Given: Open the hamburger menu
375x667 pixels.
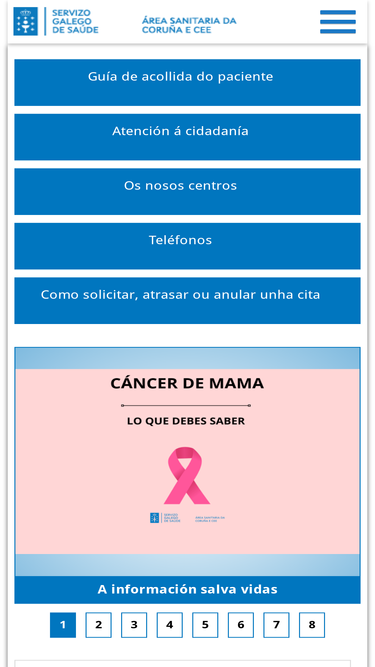Looking at the screenshot, I should (338, 21).
